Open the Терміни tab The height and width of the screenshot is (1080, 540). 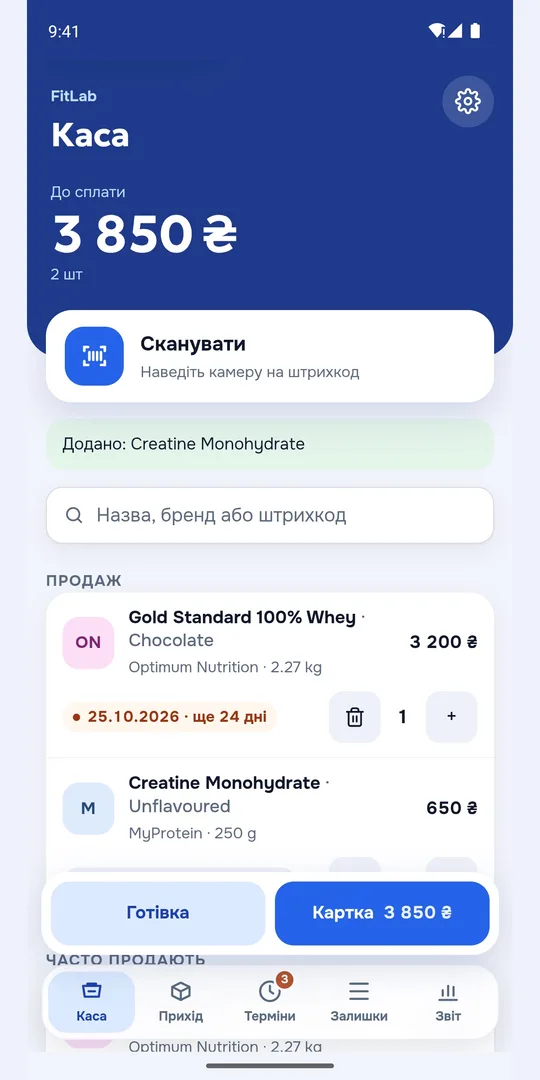pos(270,1002)
